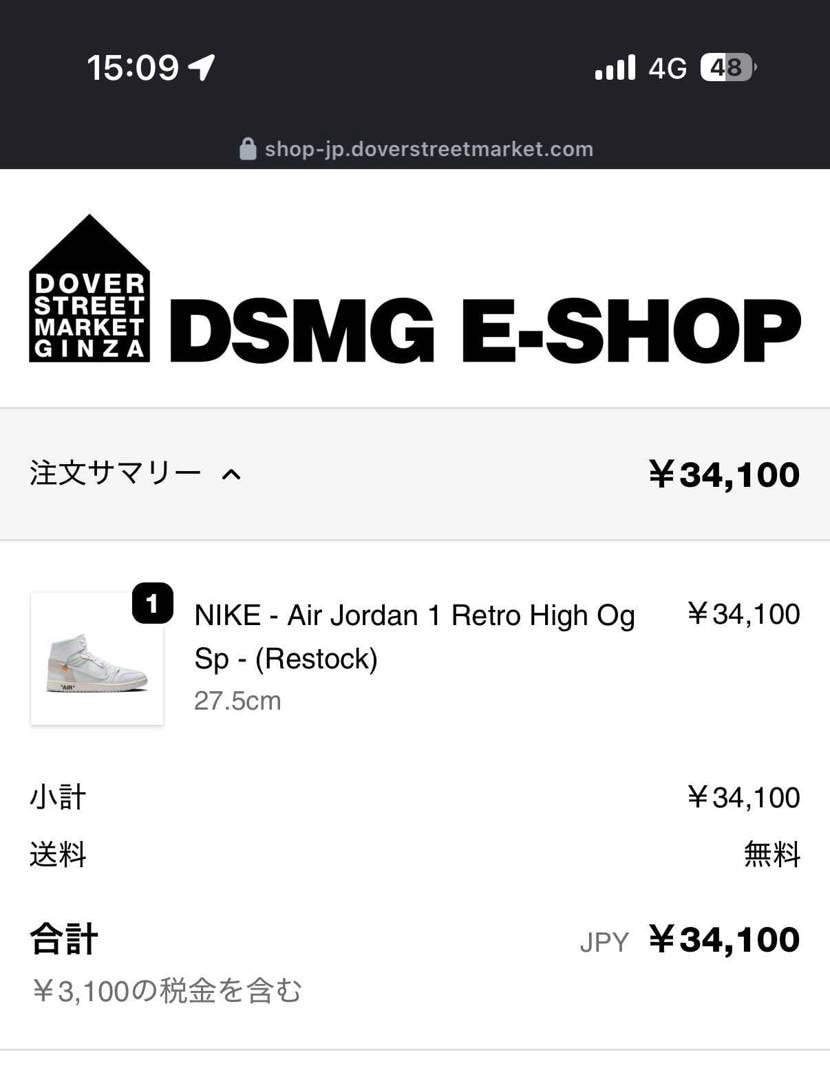Select the 27.5cm size text
The width and height of the screenshot is (830, 1081).
[237, 700]
